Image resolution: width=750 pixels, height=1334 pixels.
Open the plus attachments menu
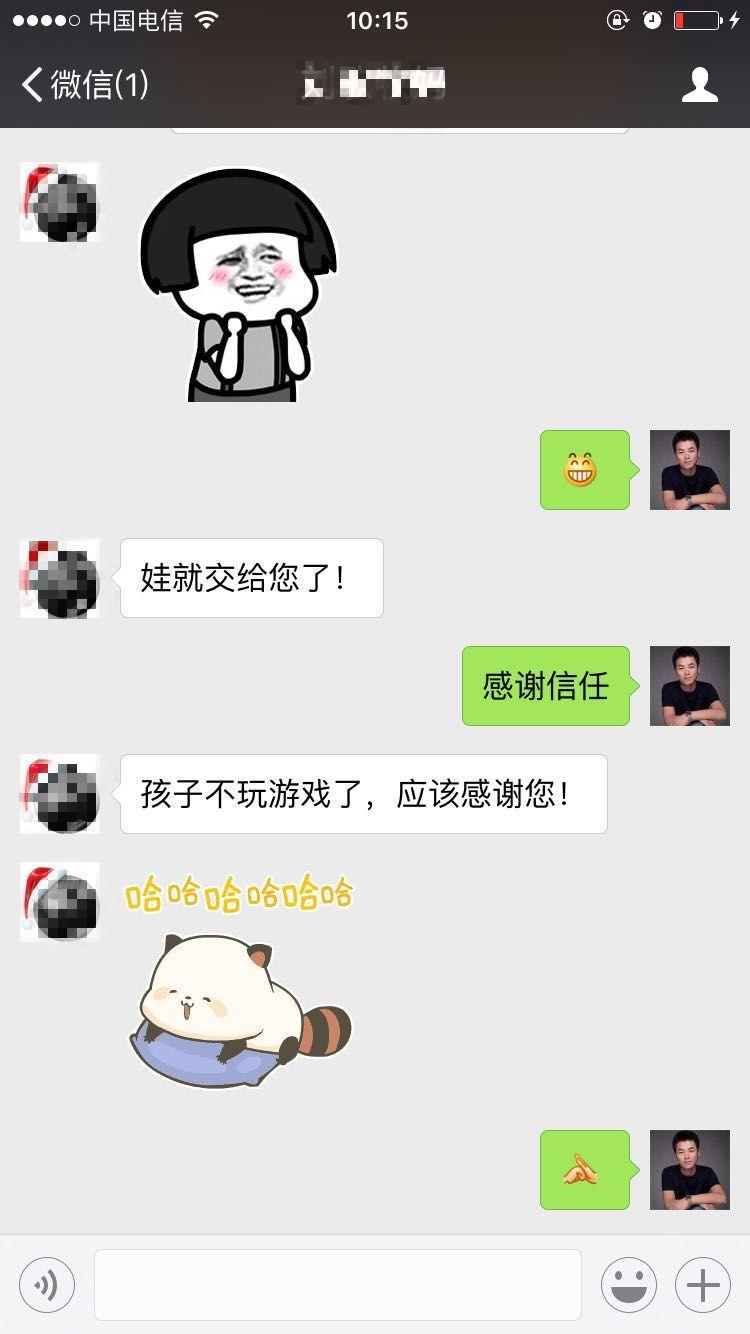click(703, 1285)
